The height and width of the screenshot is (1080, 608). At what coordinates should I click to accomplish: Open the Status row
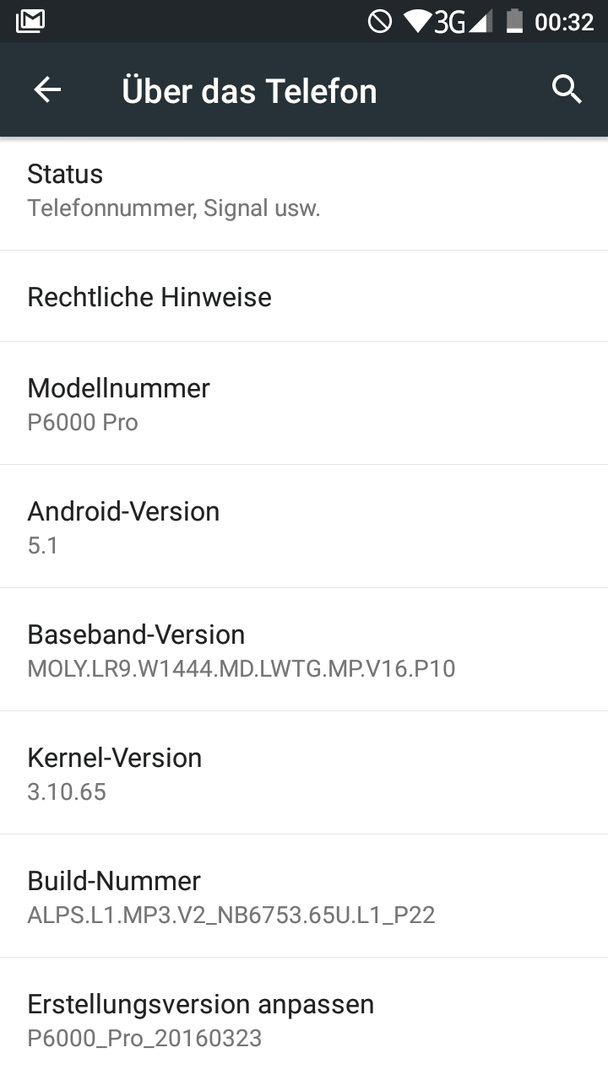304,190
